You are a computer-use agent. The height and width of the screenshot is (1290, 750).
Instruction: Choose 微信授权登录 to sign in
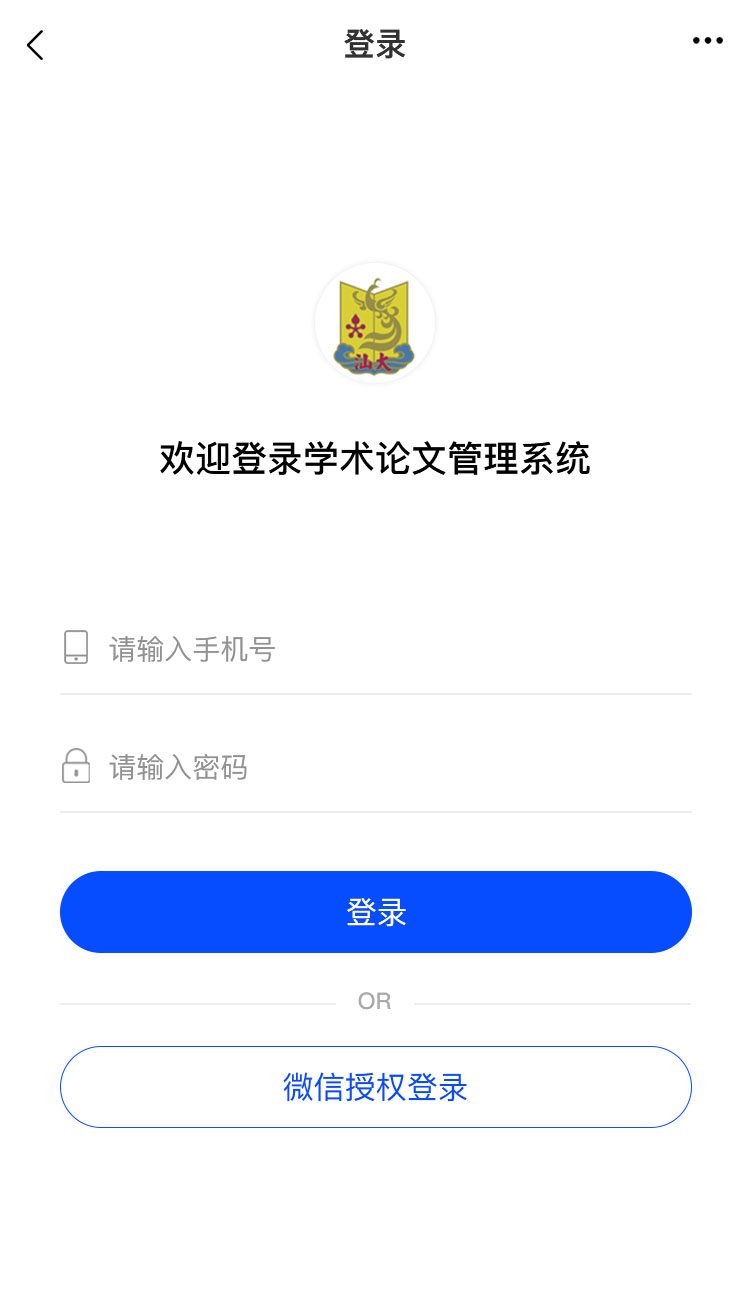[x=375, y=1087]
